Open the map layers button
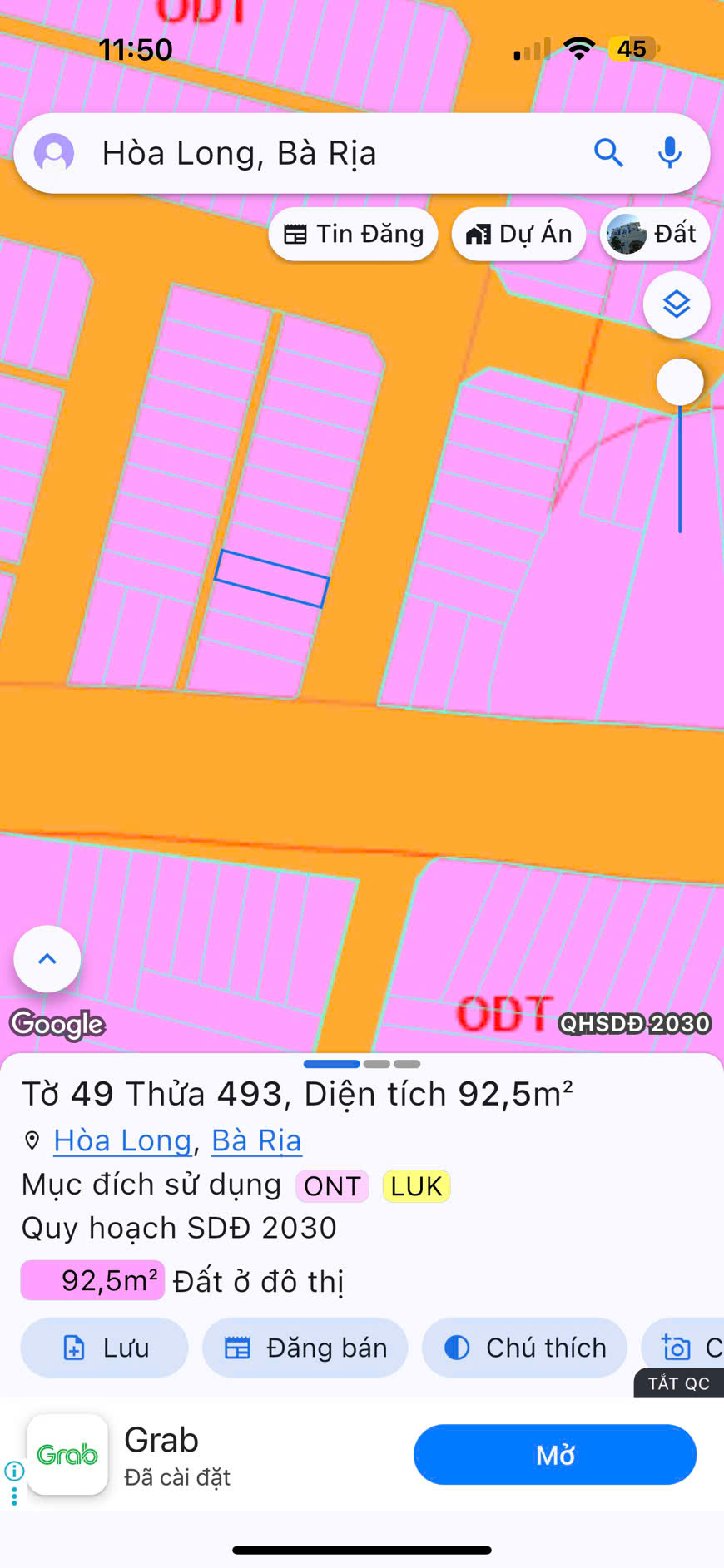724x1568 pixels. pos(677,305)
